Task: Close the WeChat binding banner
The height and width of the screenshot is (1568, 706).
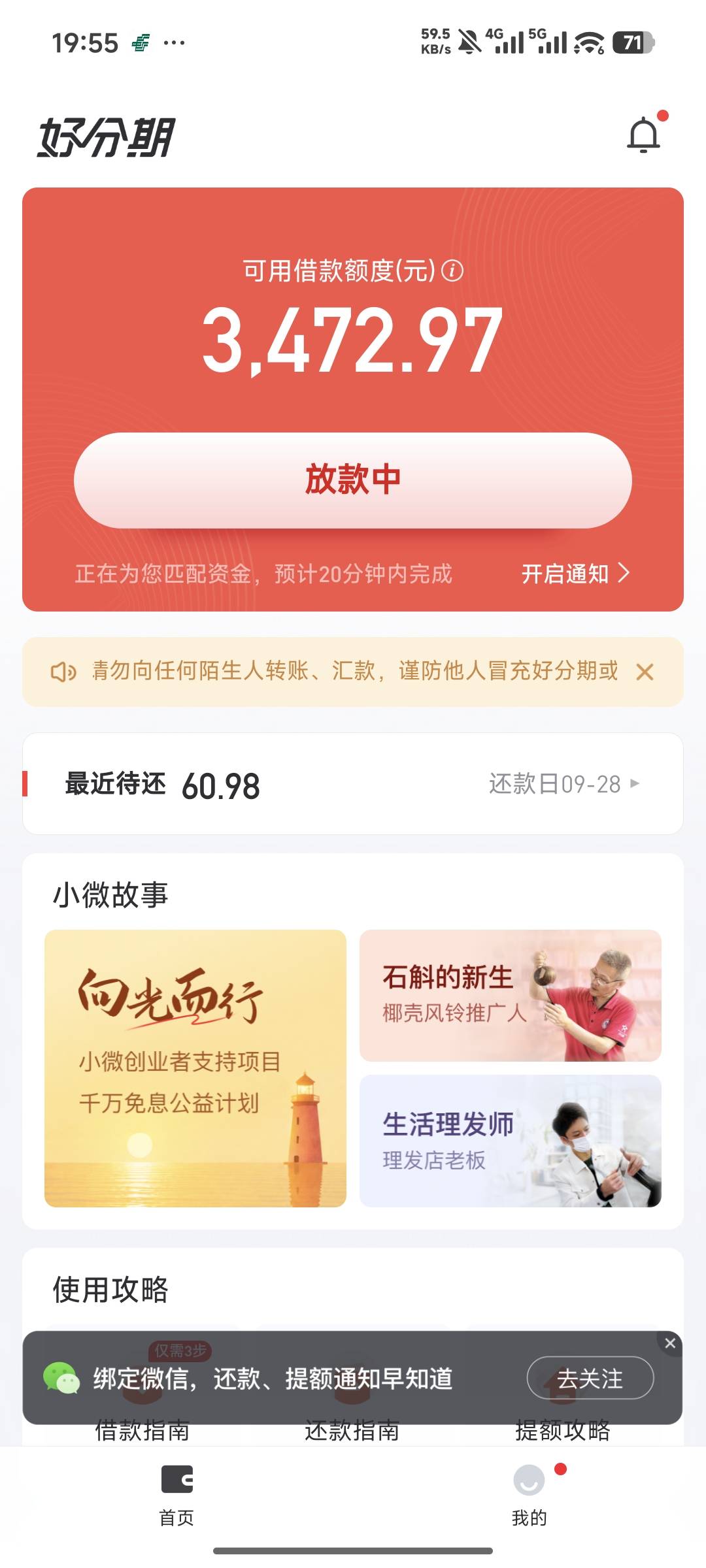Action: 670,1343
